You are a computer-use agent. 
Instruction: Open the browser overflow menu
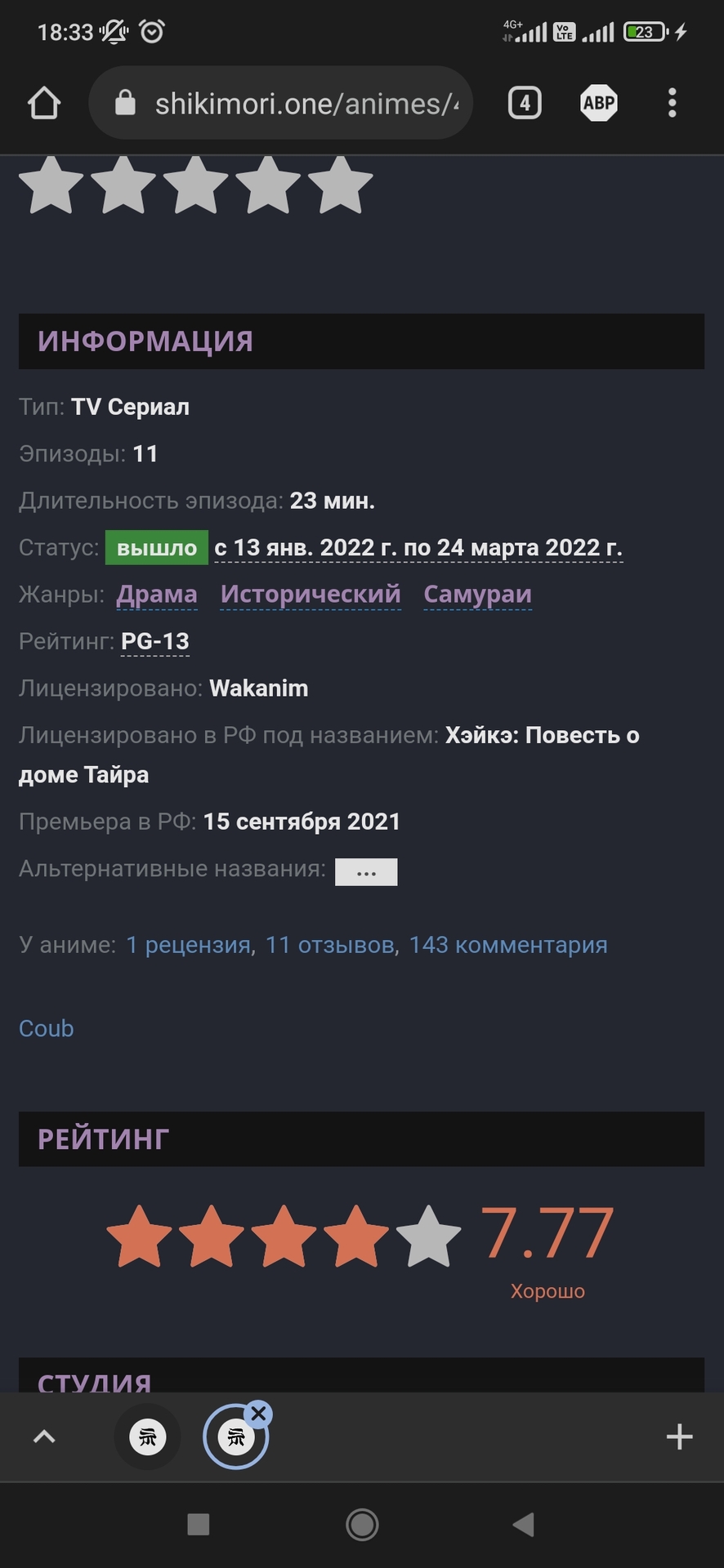tap(672, 104)
